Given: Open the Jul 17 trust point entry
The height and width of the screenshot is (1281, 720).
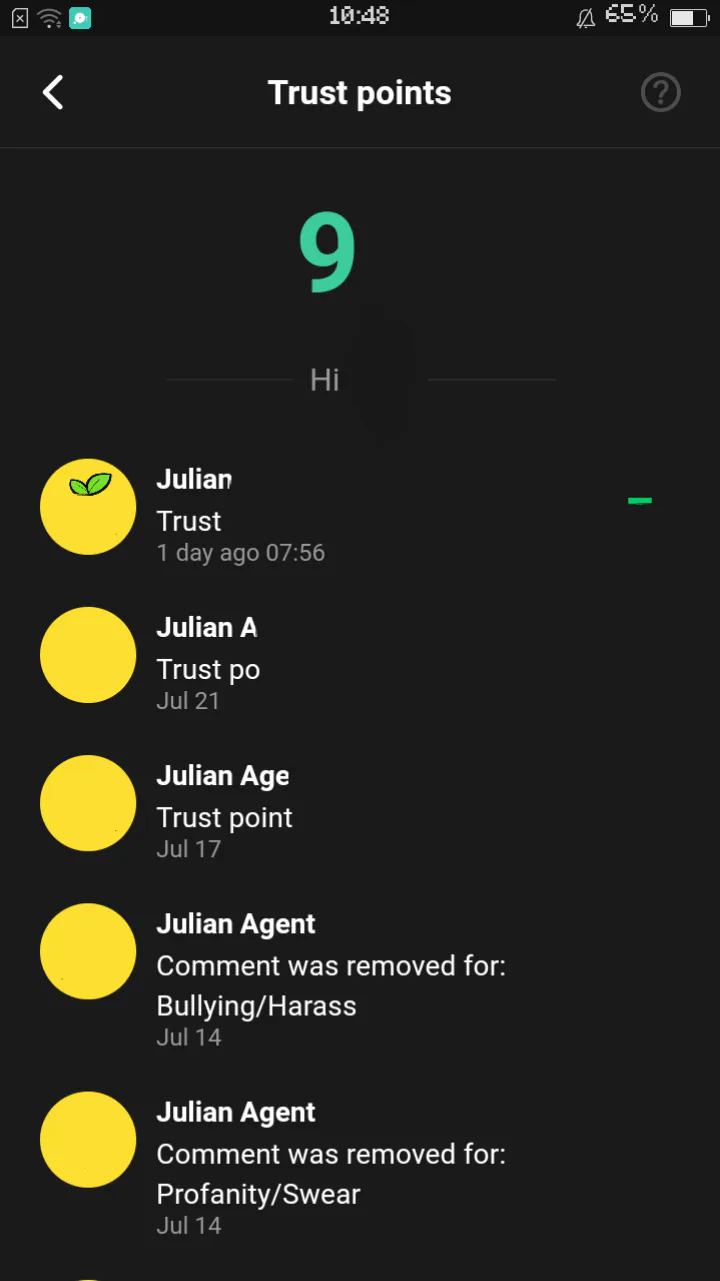Looking at the screenshot, I should 360,803.
